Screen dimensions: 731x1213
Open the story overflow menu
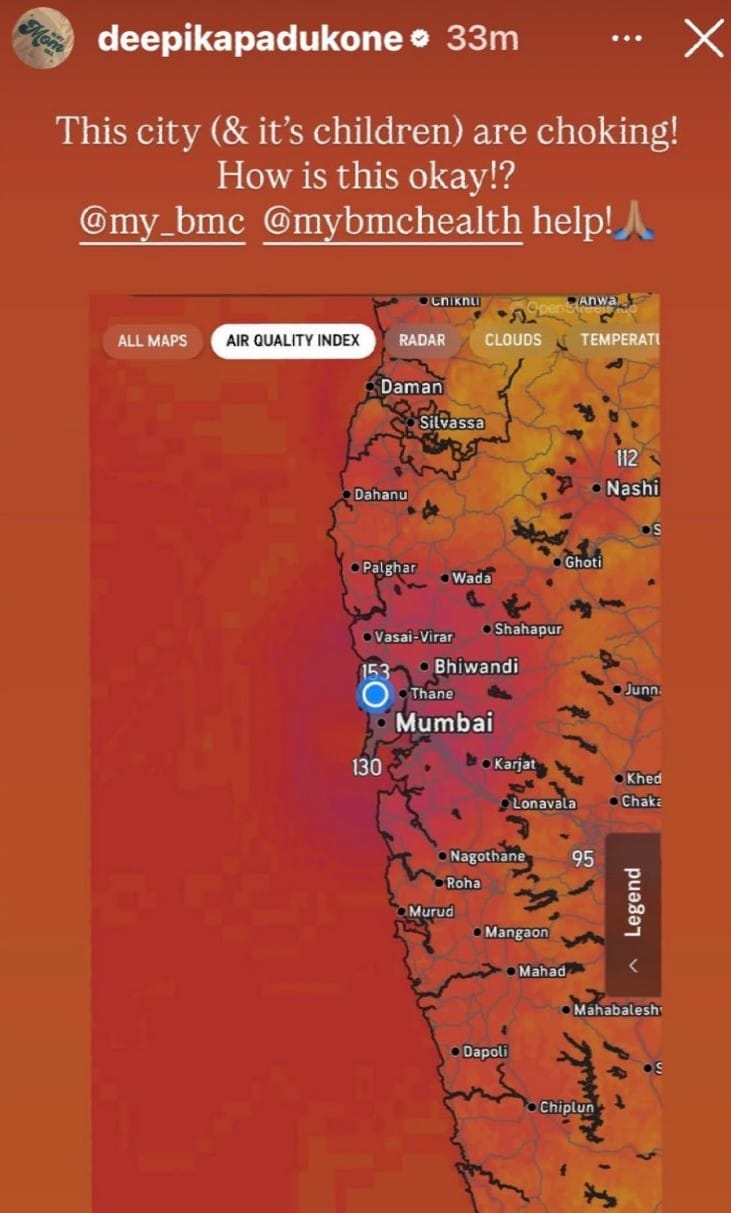pos(626,39)
